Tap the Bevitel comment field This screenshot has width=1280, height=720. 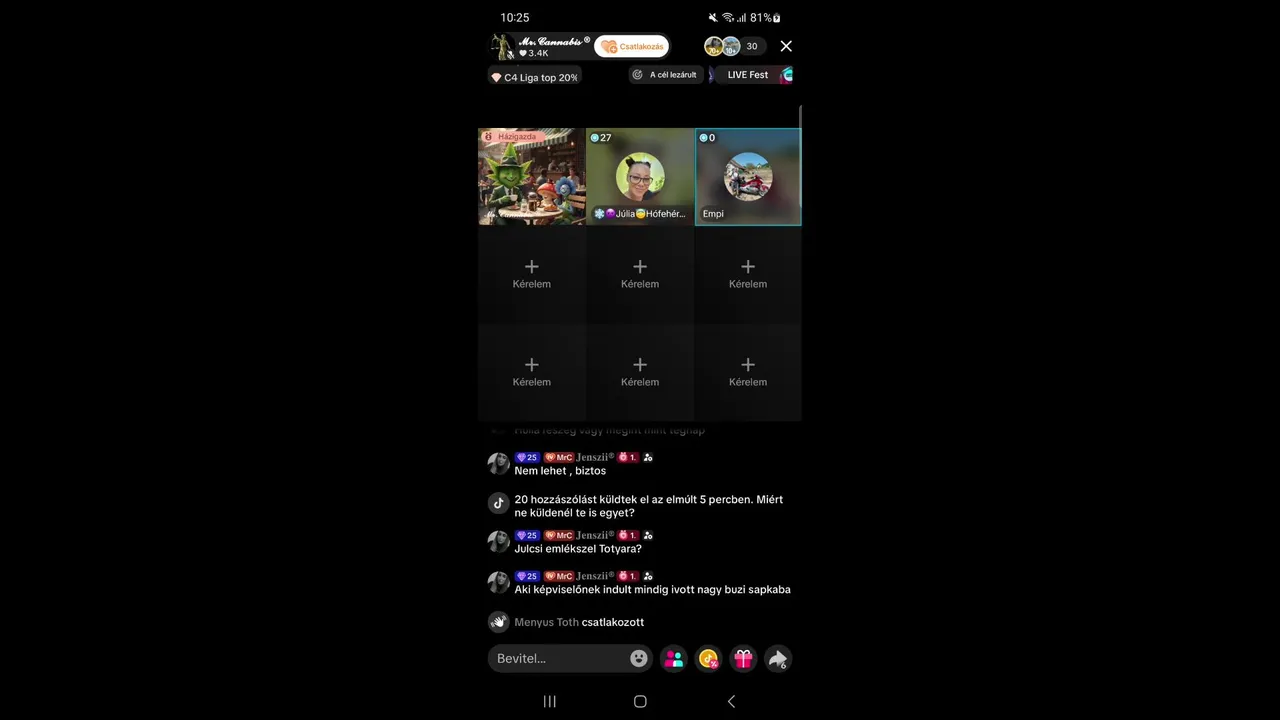click(558, 658)
